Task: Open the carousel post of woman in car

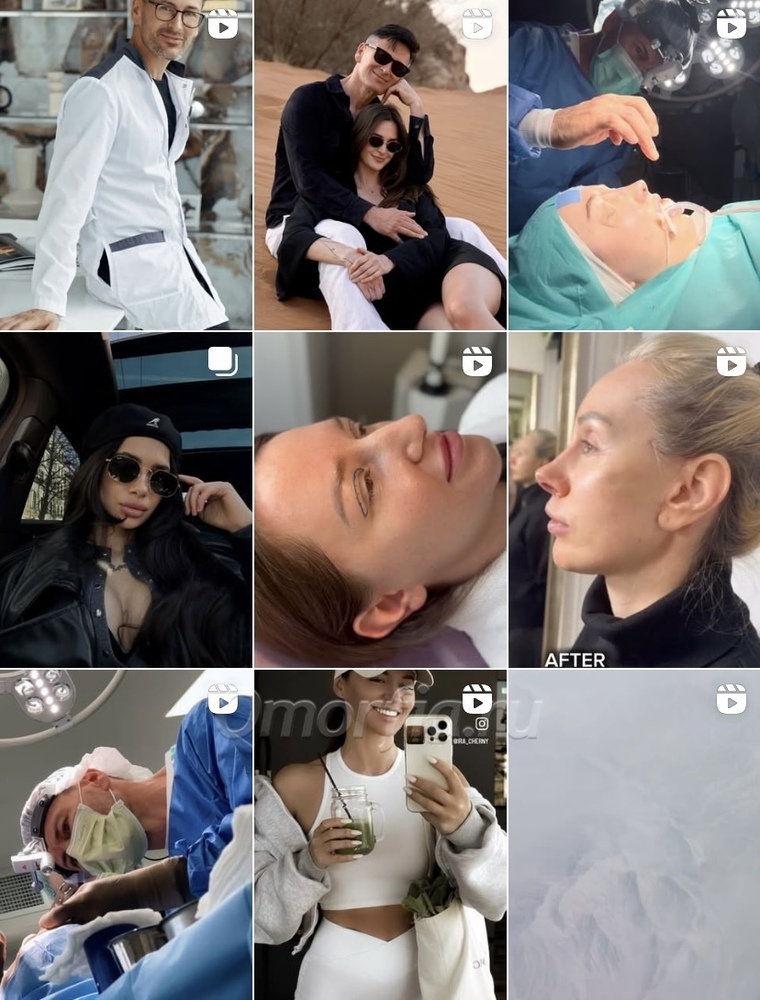Action: click(x=126, y=500)
